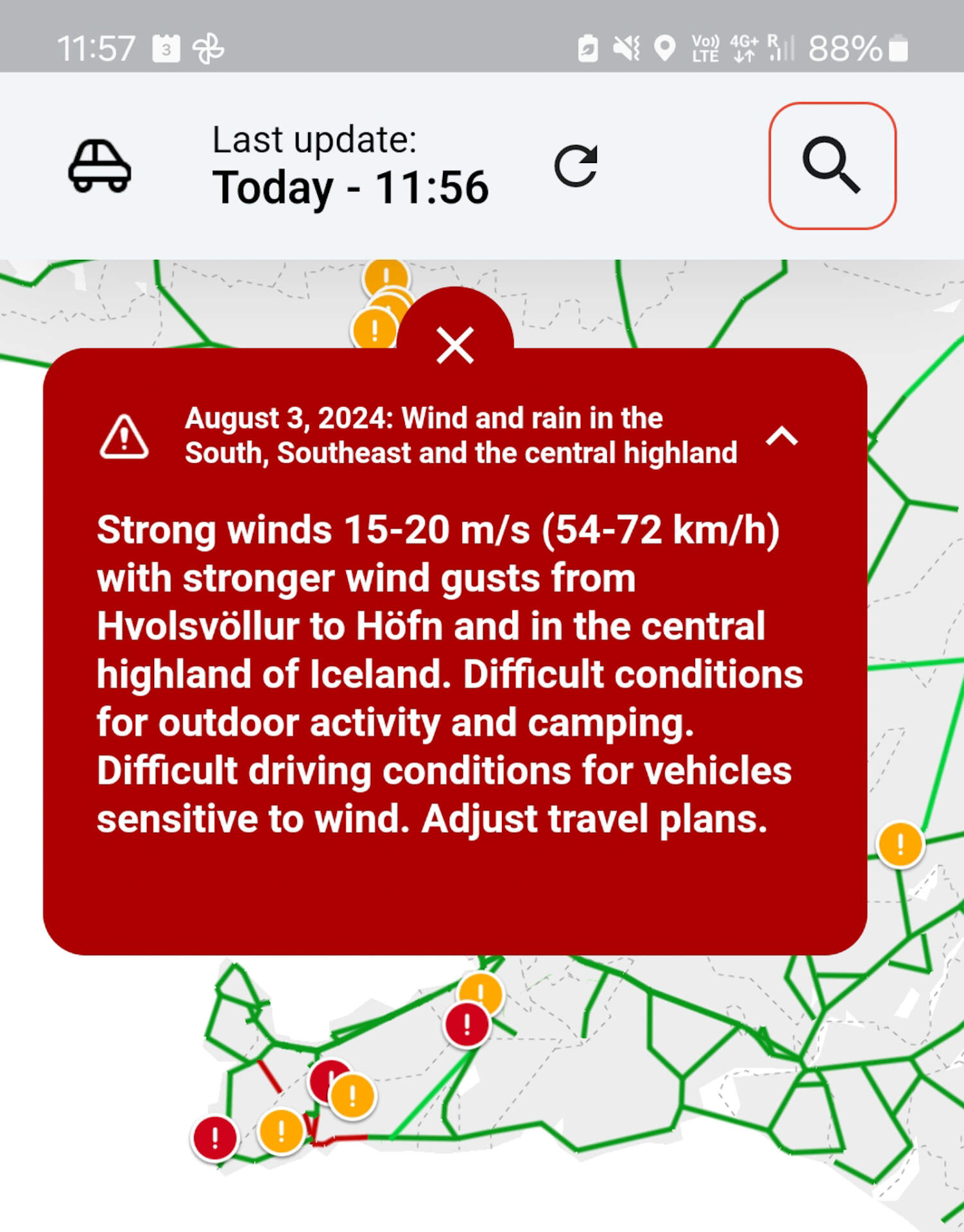Tap the car icon in the header
Screen dimensions: 964x1232
coord(99,167)
